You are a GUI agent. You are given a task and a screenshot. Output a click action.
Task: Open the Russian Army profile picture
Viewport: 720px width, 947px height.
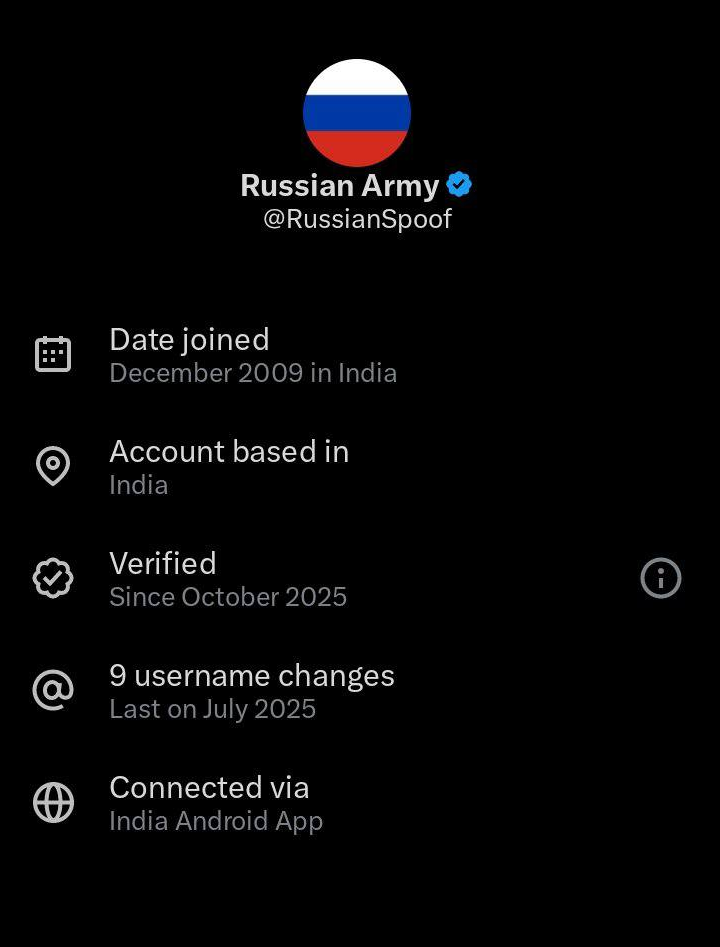pos(357,113)
